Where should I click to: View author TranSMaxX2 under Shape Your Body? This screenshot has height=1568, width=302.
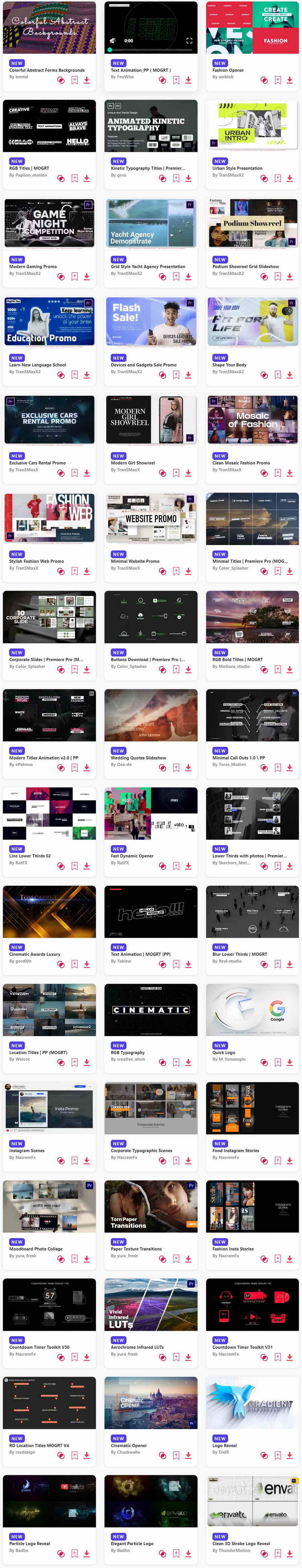tap(228, 372)
